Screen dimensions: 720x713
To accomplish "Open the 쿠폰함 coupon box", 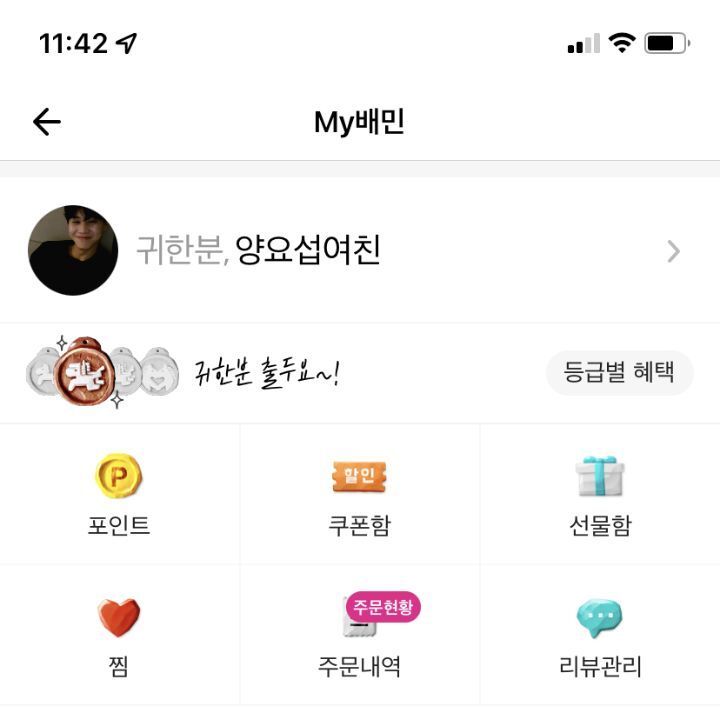I will (359, 494).
